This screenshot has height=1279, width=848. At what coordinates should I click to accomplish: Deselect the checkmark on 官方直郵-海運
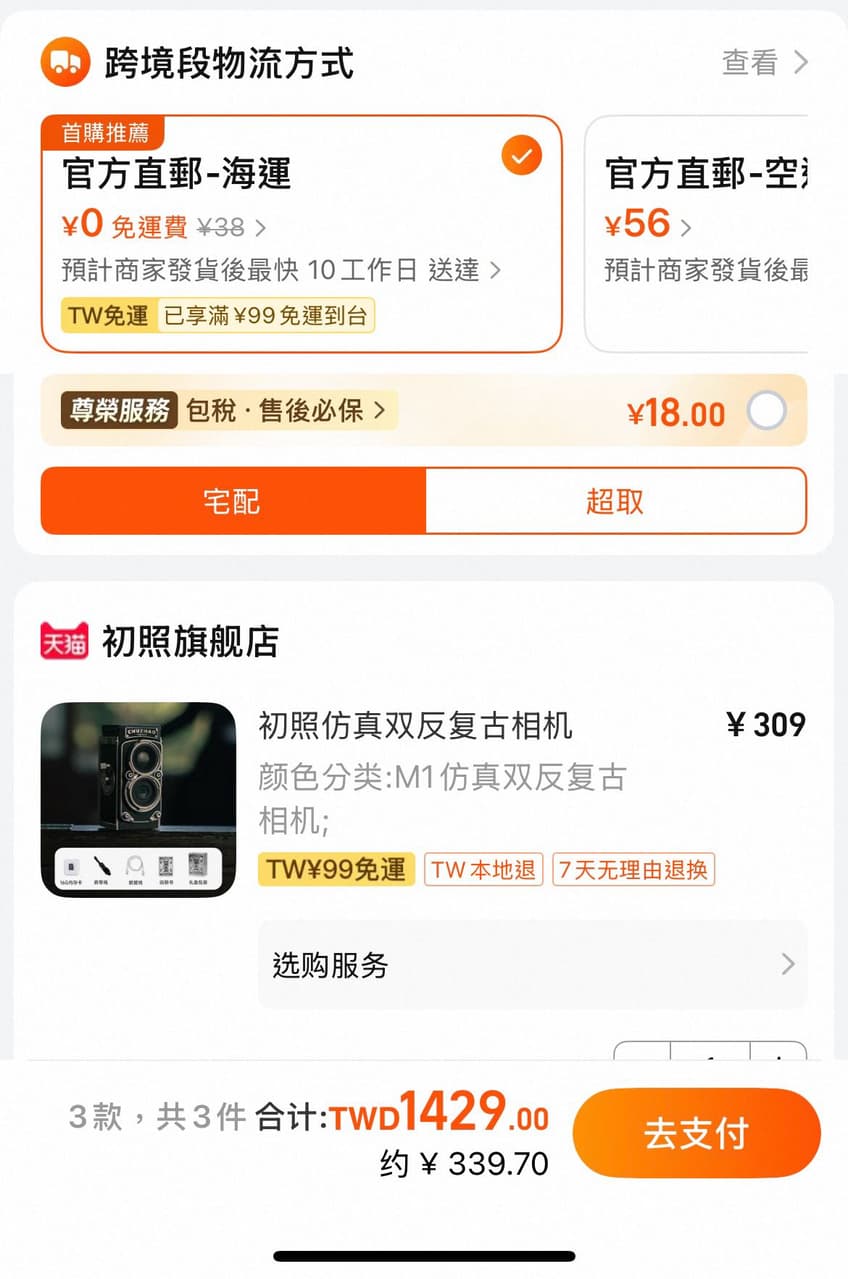(x=519, y=154)
